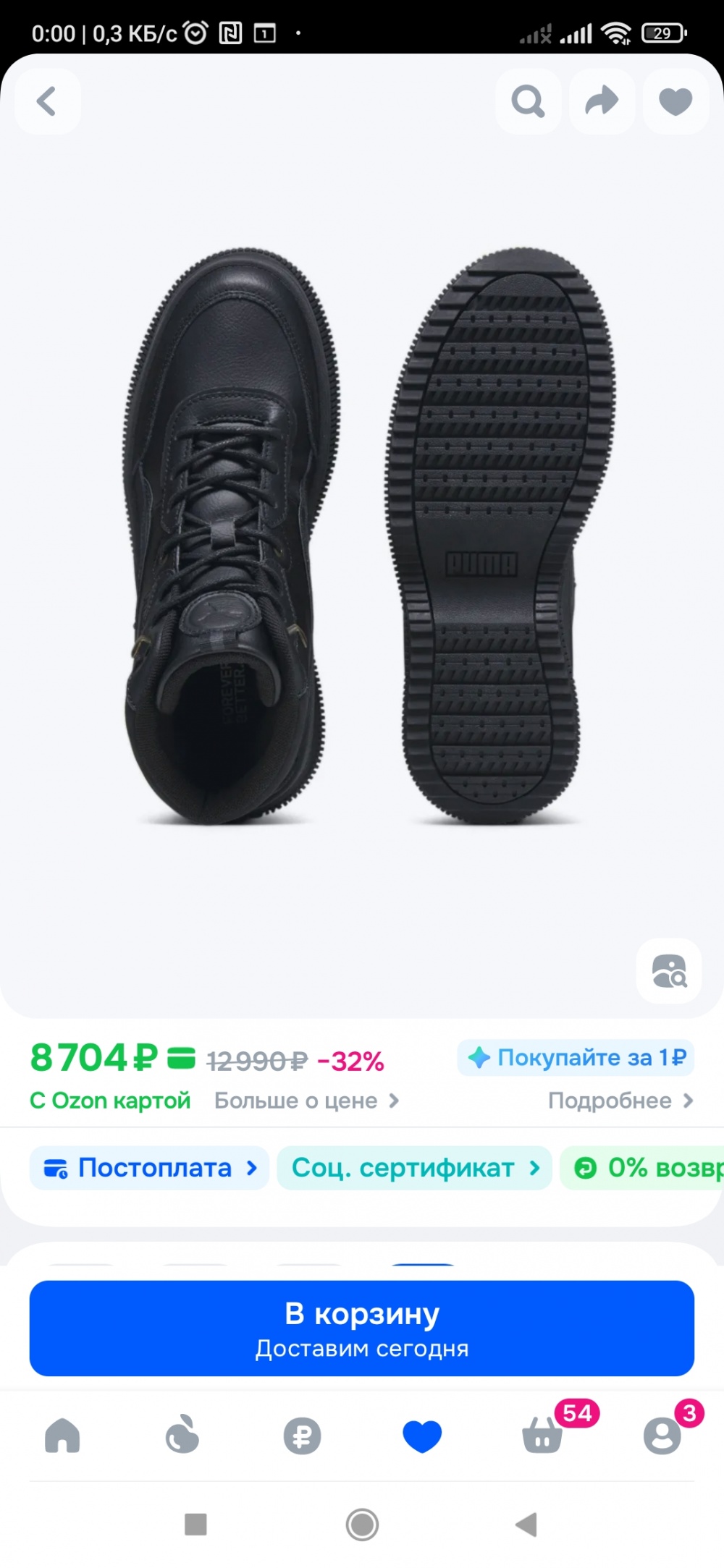Expand Подробнее next to Покупайте за 1₽

(621, 1101)
